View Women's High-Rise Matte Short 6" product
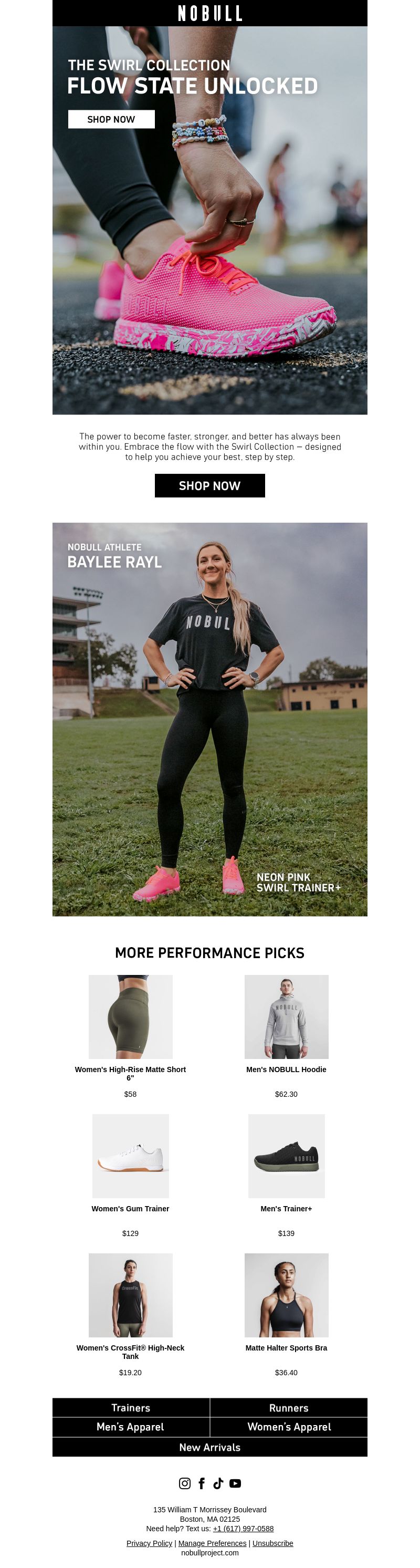Image resolution: width=420 pixels, height=1568 pixels. 130,1016
